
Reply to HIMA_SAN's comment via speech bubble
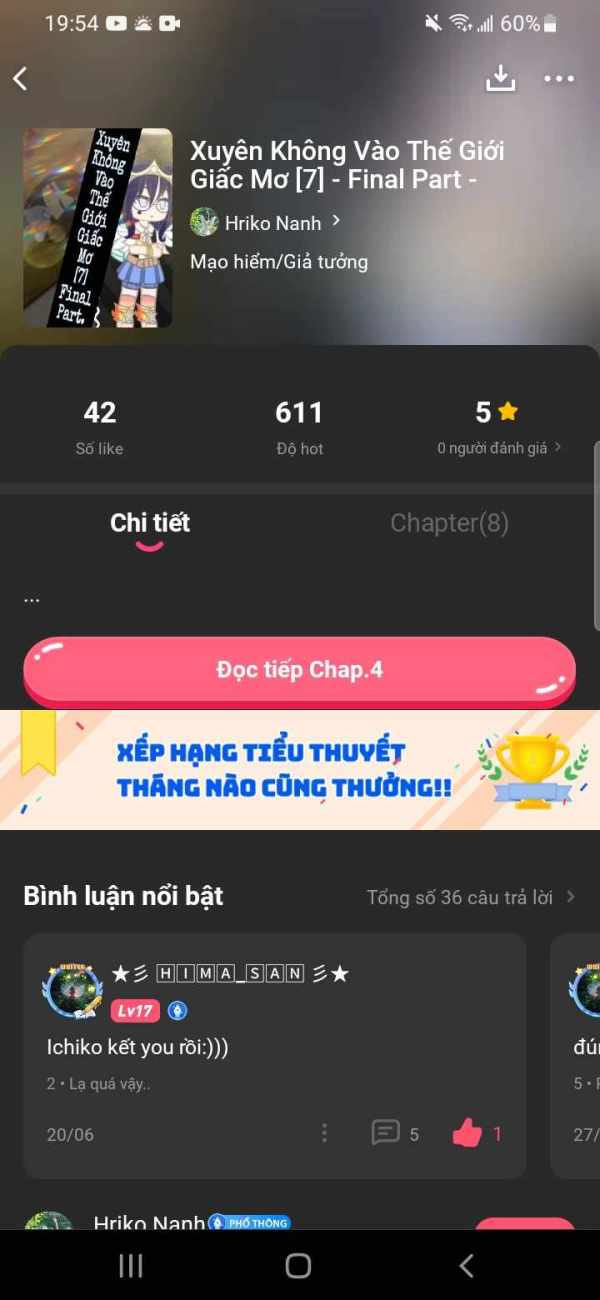tap(395, 1133)
